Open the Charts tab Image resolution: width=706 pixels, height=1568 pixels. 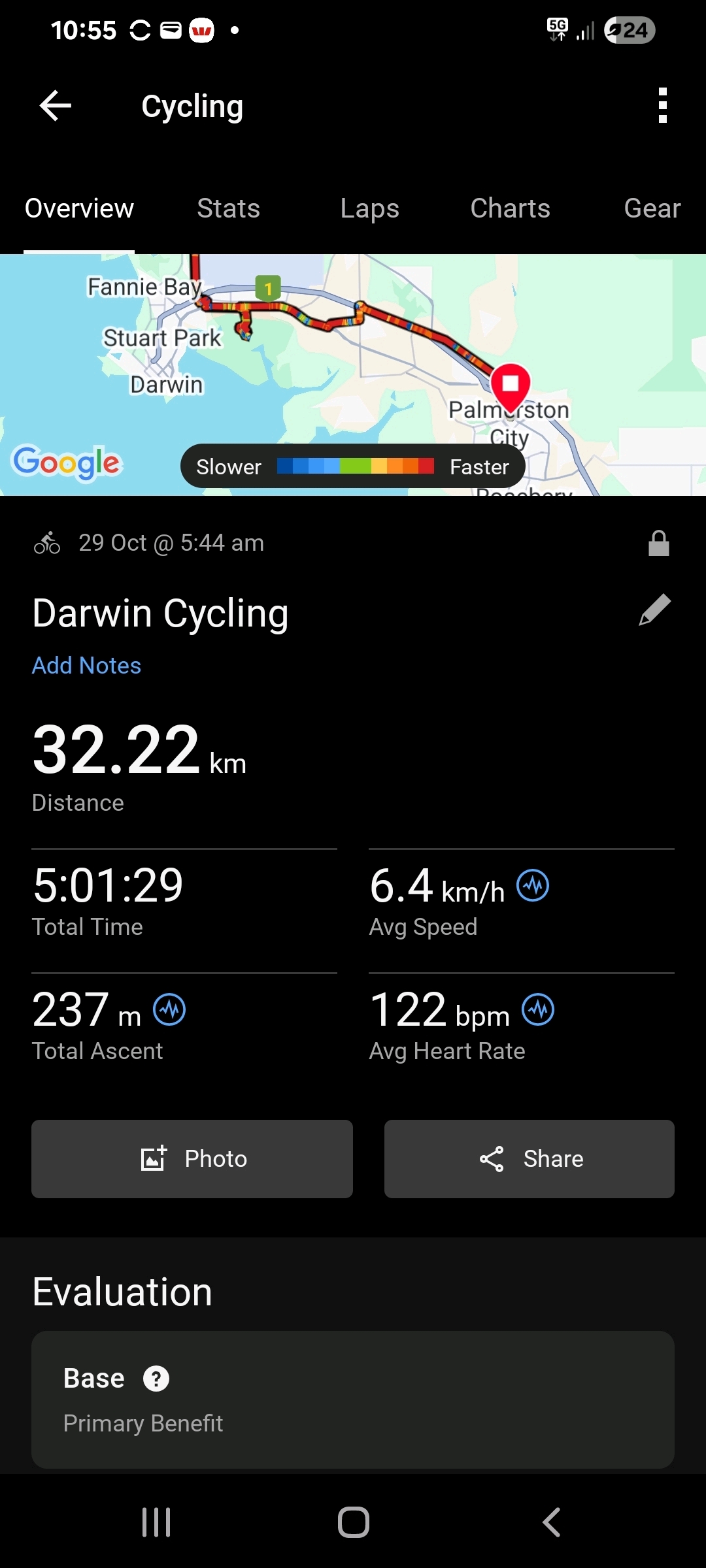510,208
